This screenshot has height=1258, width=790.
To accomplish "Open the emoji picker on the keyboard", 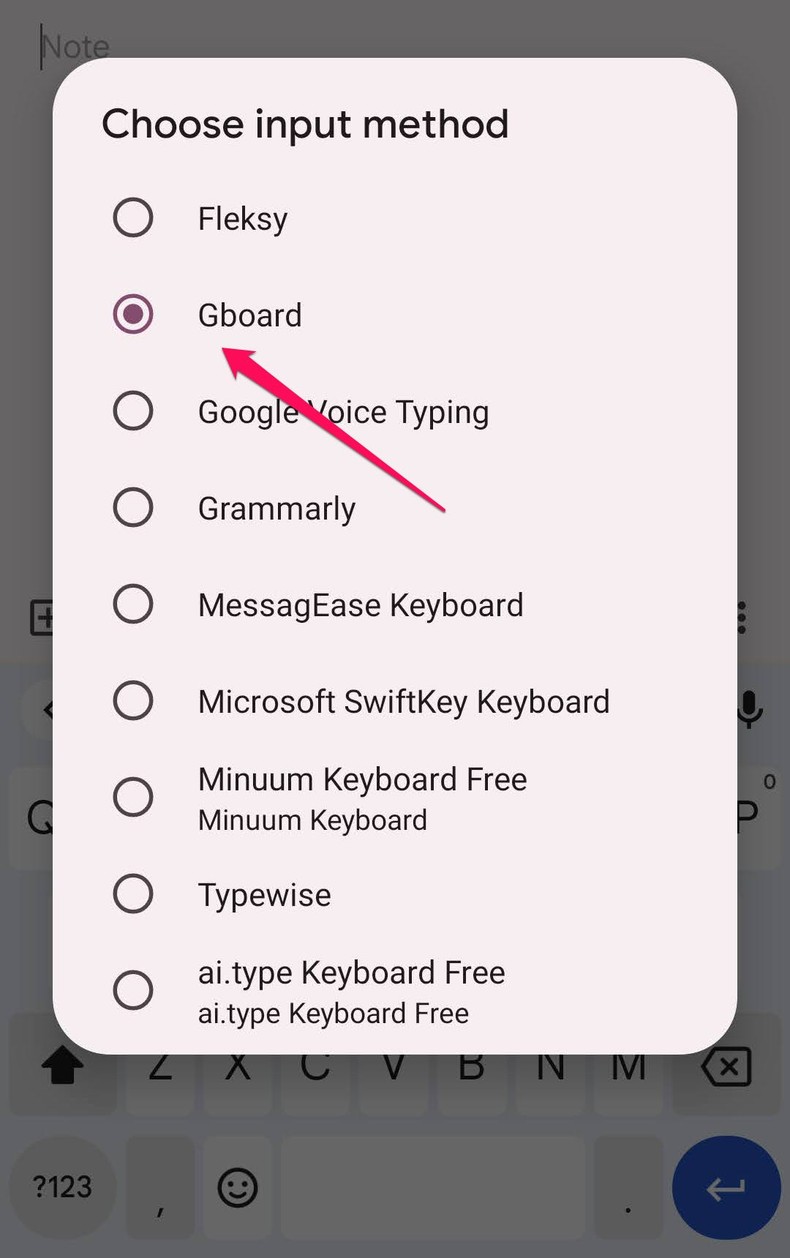I will tap(237, 1188).
